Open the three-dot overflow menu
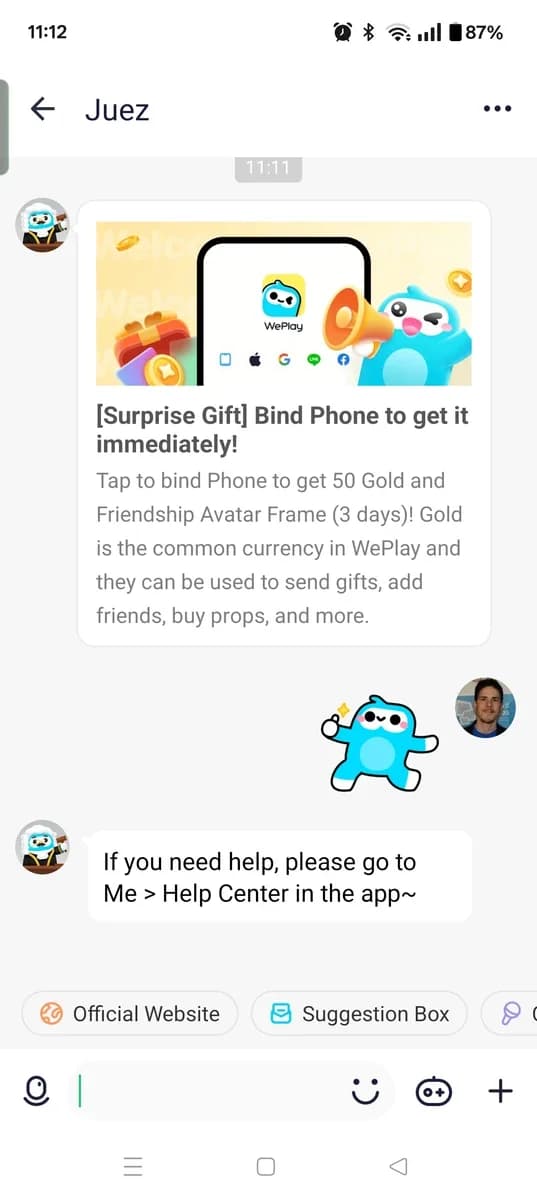Image resolution: width=537 pixels, height=1200 pixels. click(496, 109)
